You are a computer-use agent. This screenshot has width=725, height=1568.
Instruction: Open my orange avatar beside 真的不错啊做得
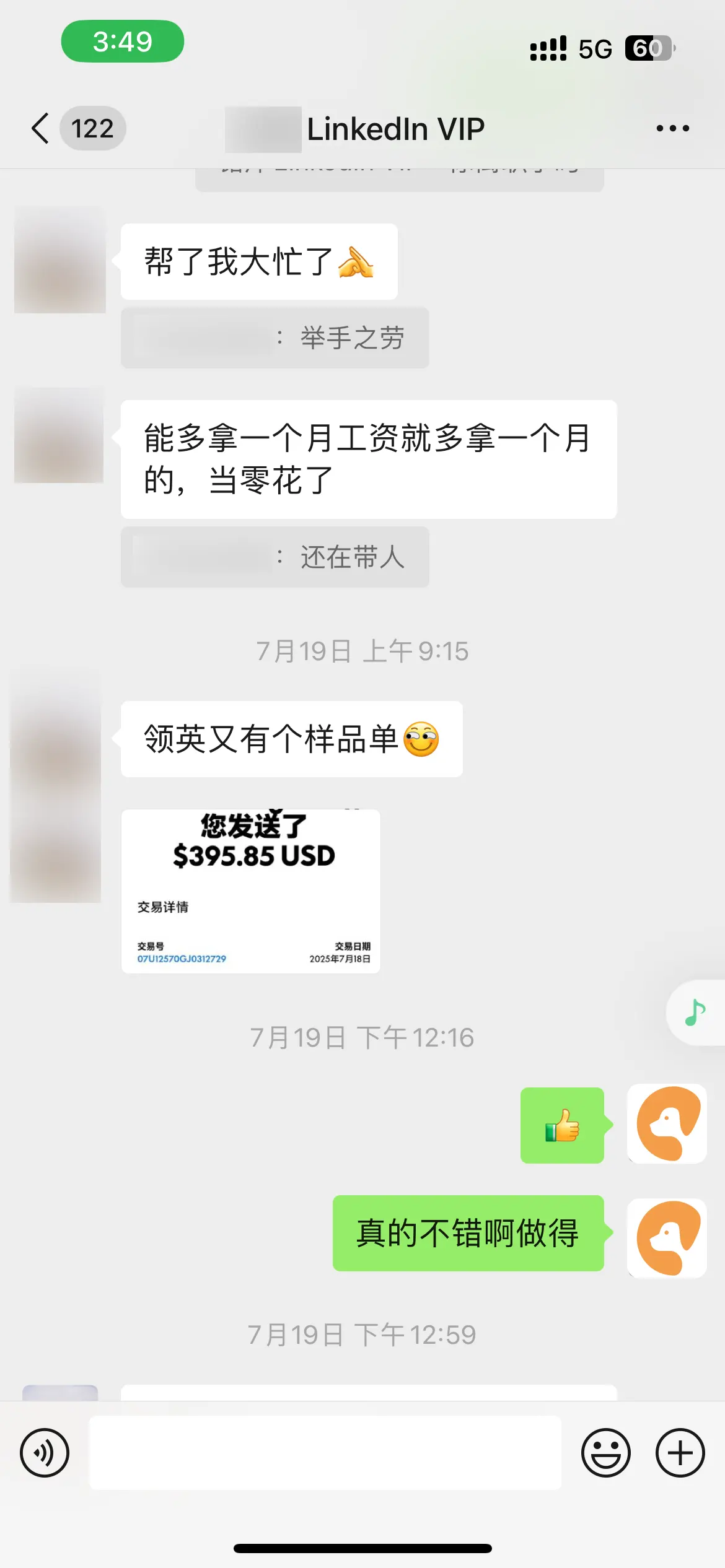(x=667, y=1238)
